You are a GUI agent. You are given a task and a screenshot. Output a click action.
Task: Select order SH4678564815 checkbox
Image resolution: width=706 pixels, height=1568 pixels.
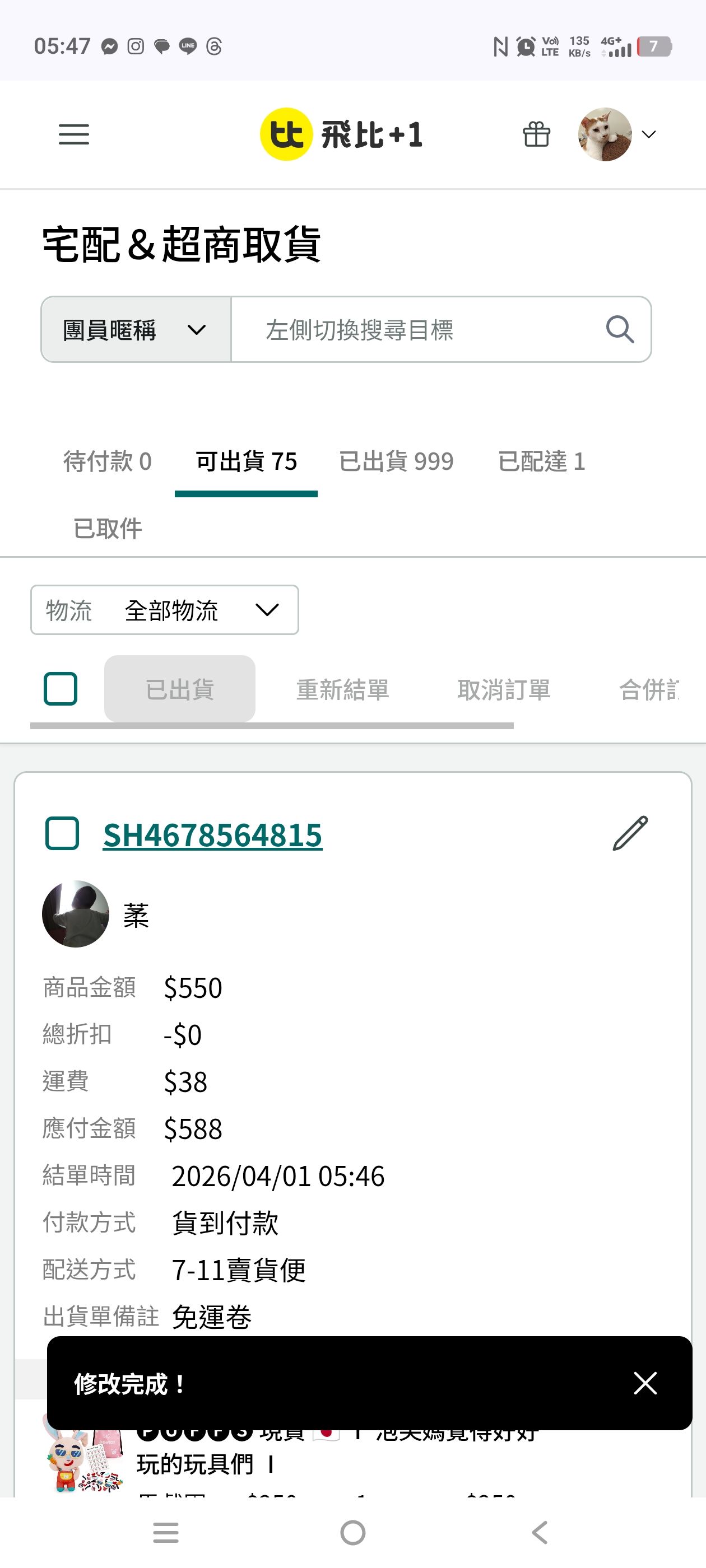(x=62, y=833)
